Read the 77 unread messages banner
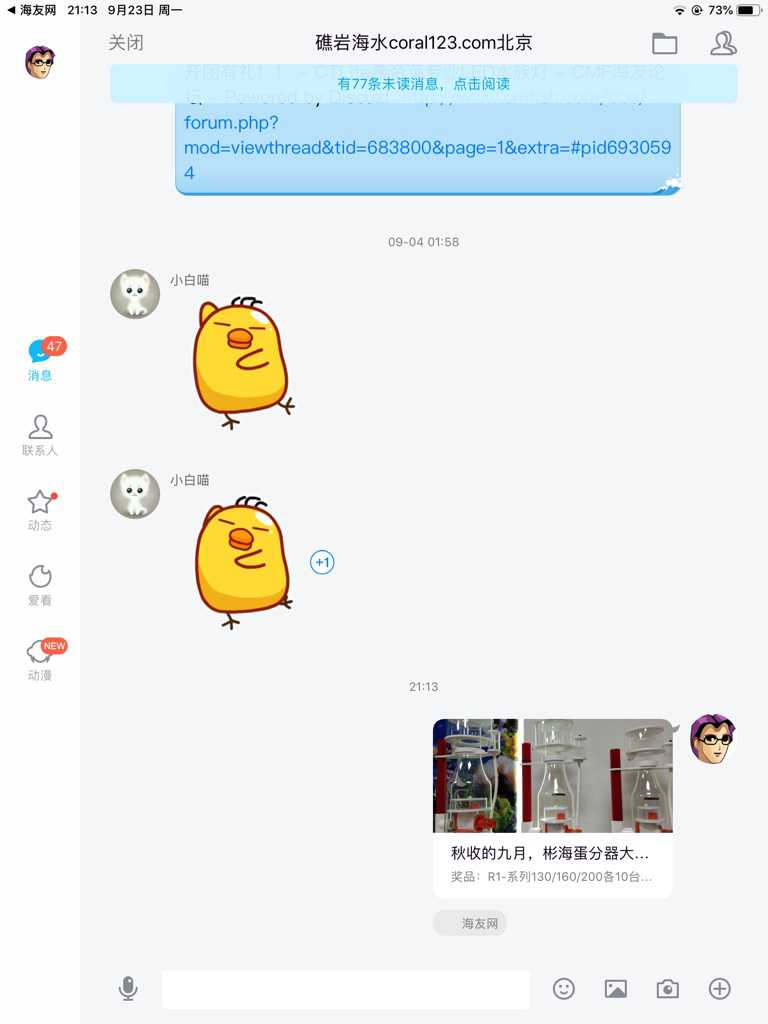Screen dimensions: 768x1024 pyautogui.click(x=423, y=84)
